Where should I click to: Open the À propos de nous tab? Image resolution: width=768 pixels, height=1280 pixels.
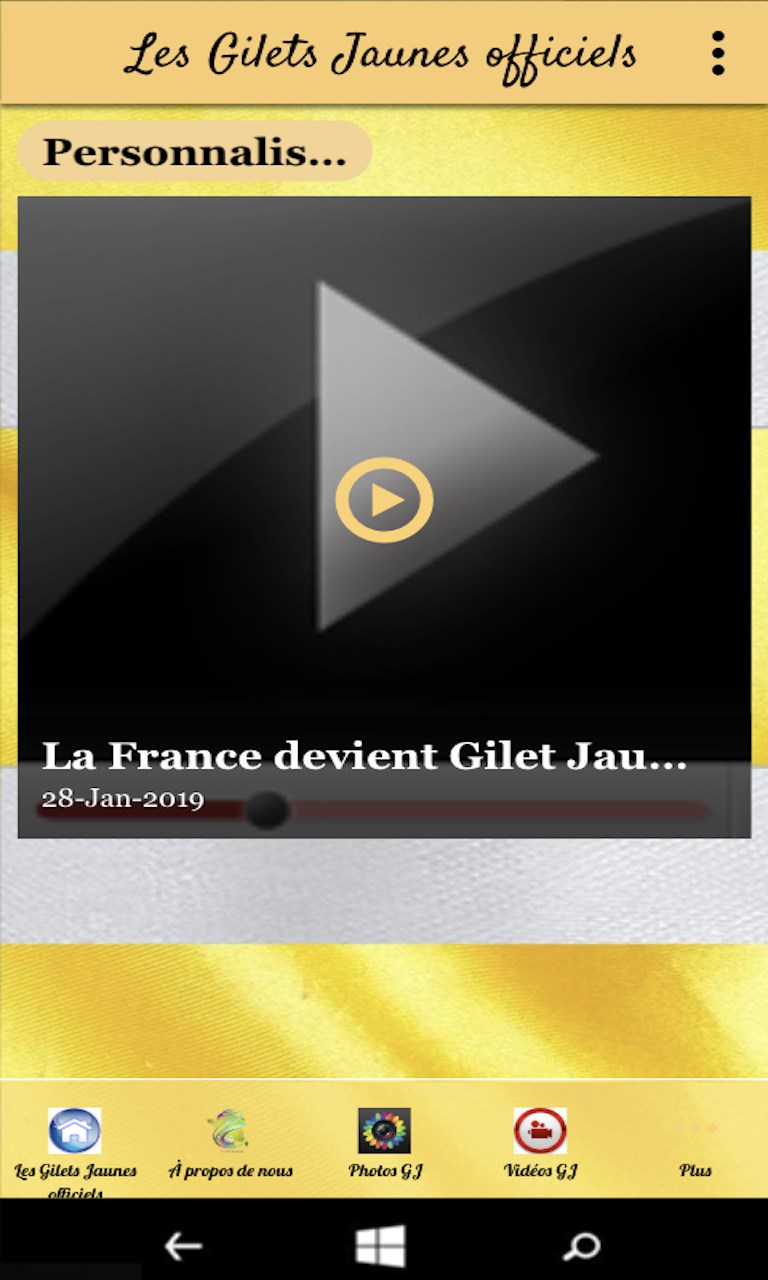click(230, 1146)
